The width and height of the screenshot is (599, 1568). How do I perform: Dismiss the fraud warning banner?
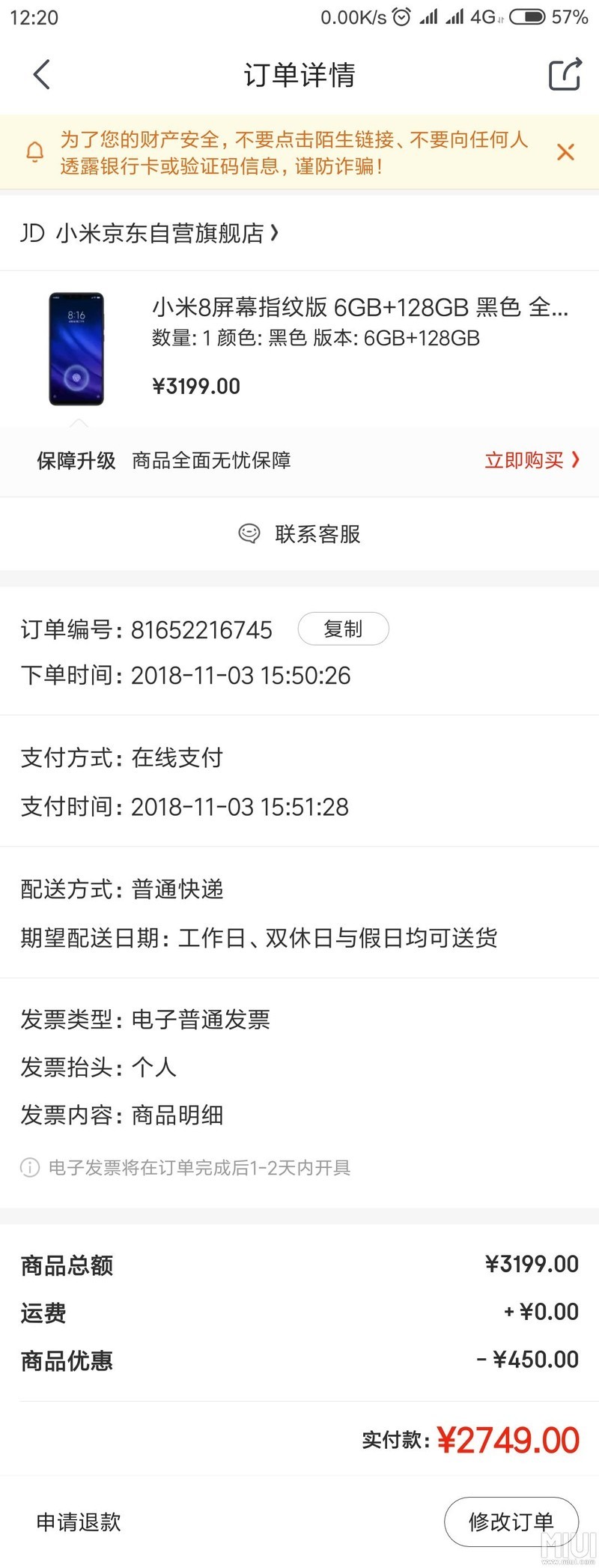[565, 152]
